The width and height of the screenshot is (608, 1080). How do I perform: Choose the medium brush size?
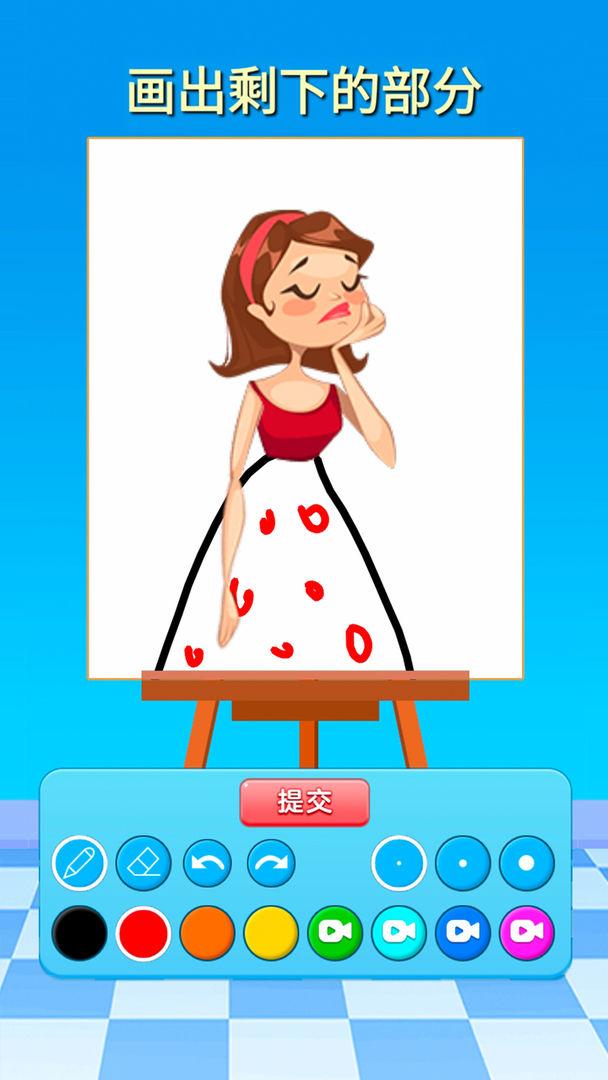point(463,863)
